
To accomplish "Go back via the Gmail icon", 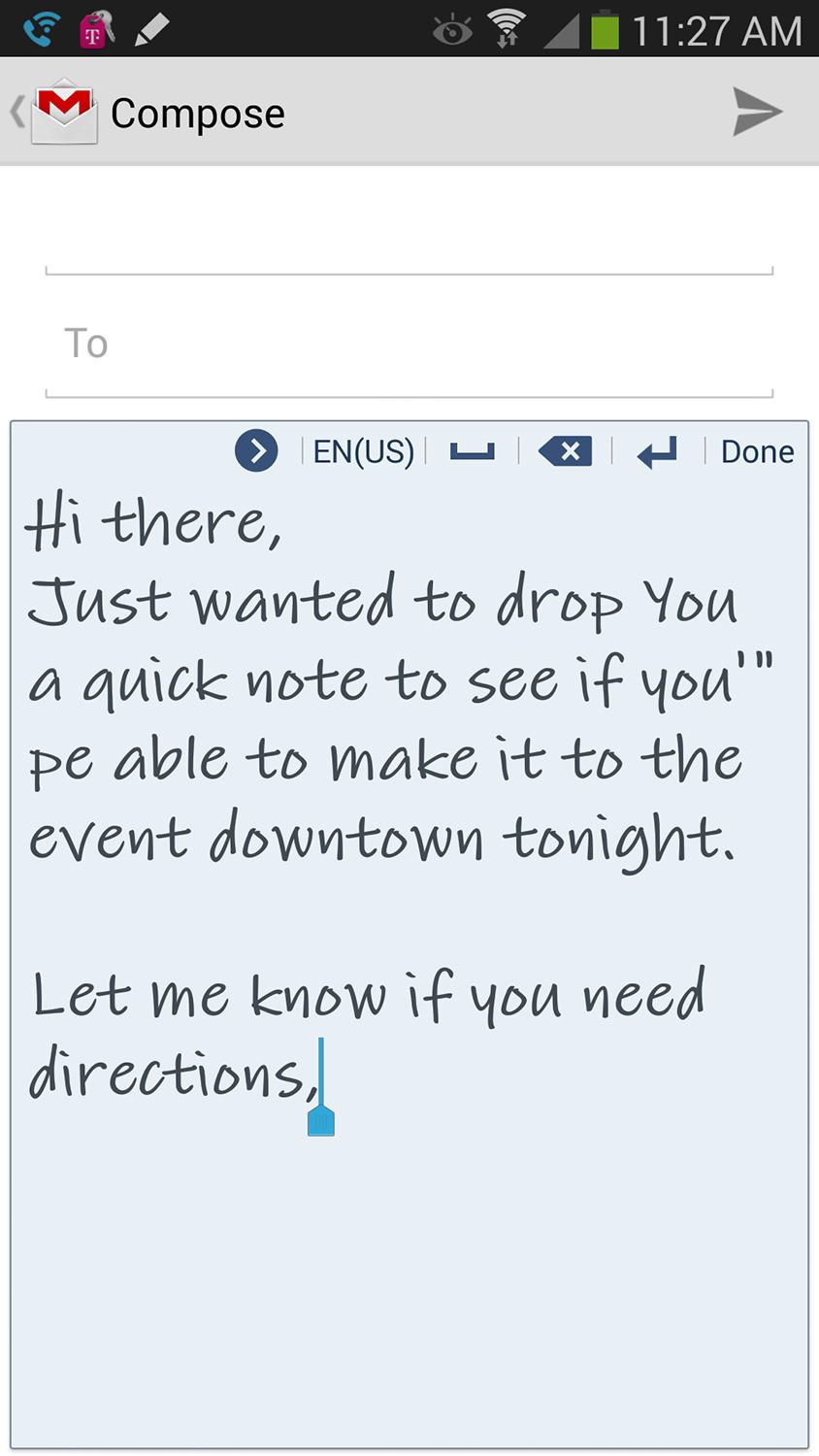I will [x=54, y=112].
